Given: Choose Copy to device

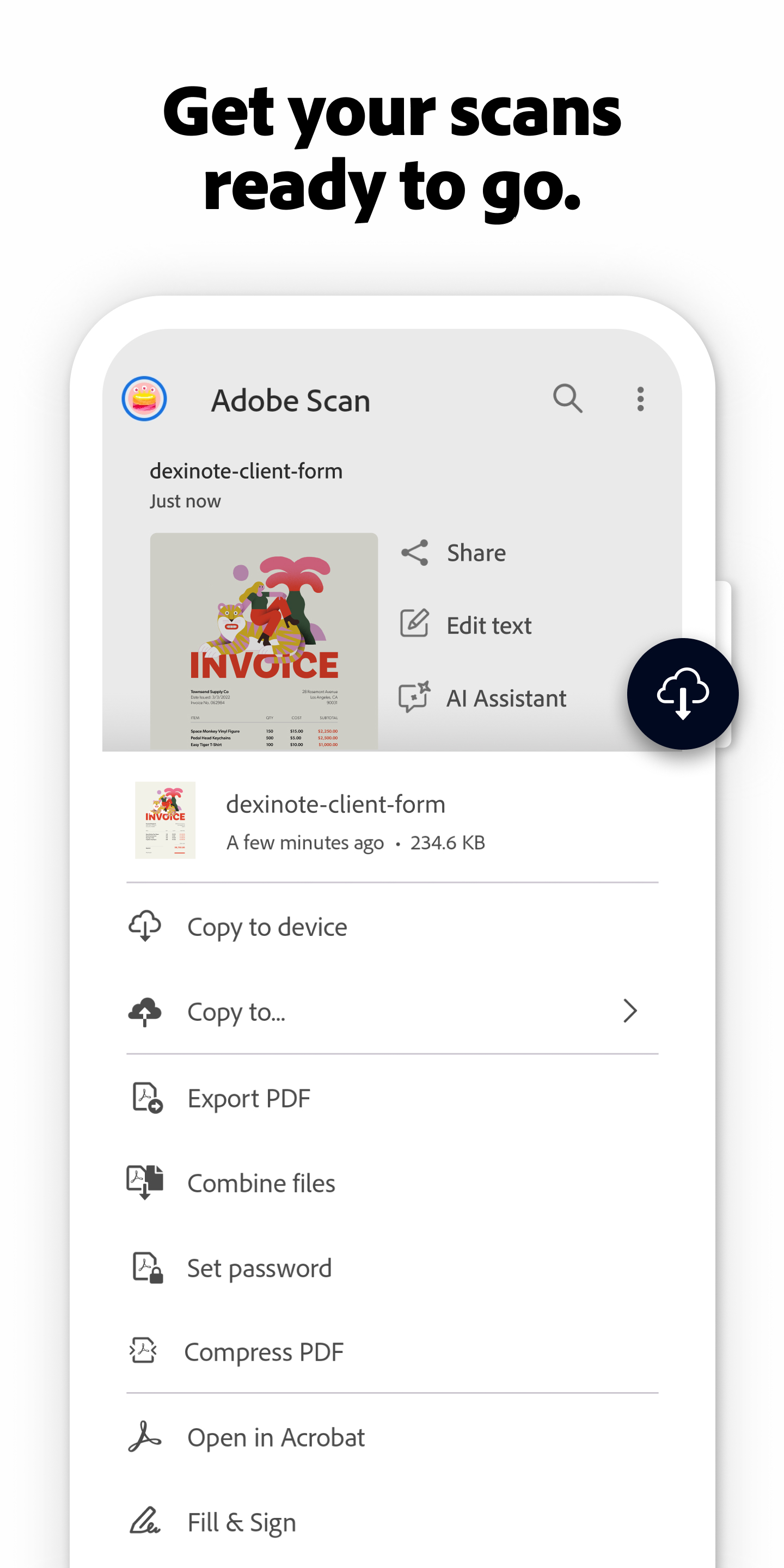Looking at the screenshot, I should (267, 927).
